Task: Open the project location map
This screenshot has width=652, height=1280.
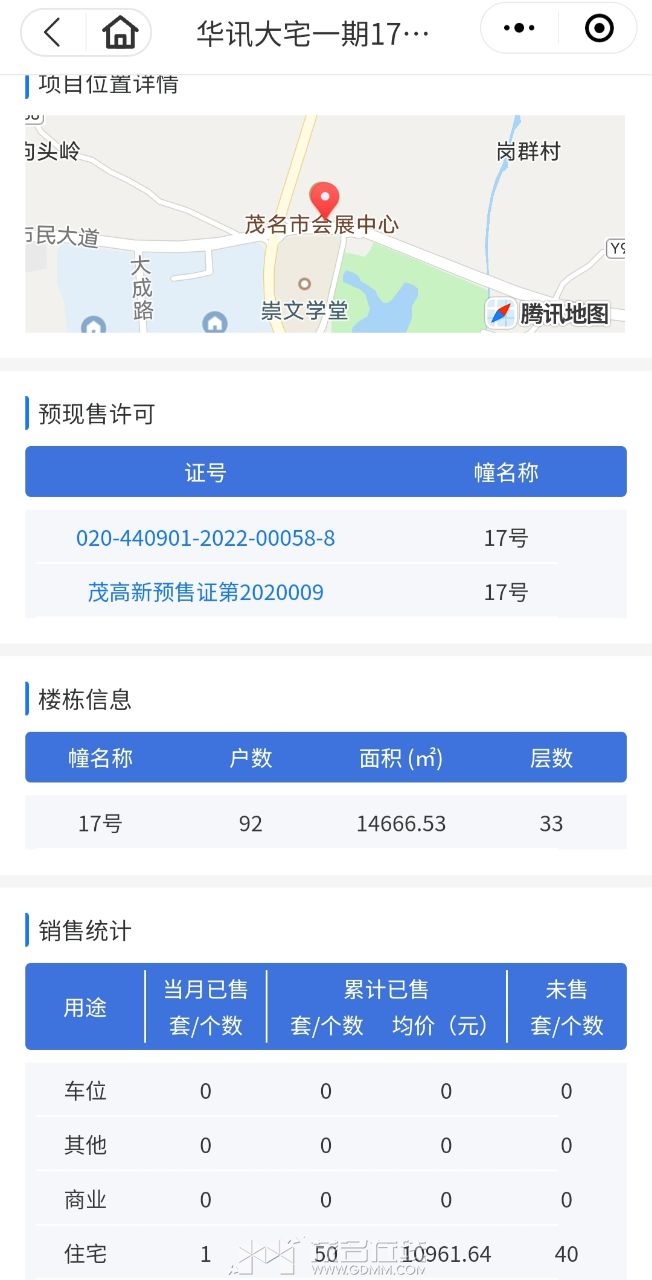Action: (x=325, y=223)
